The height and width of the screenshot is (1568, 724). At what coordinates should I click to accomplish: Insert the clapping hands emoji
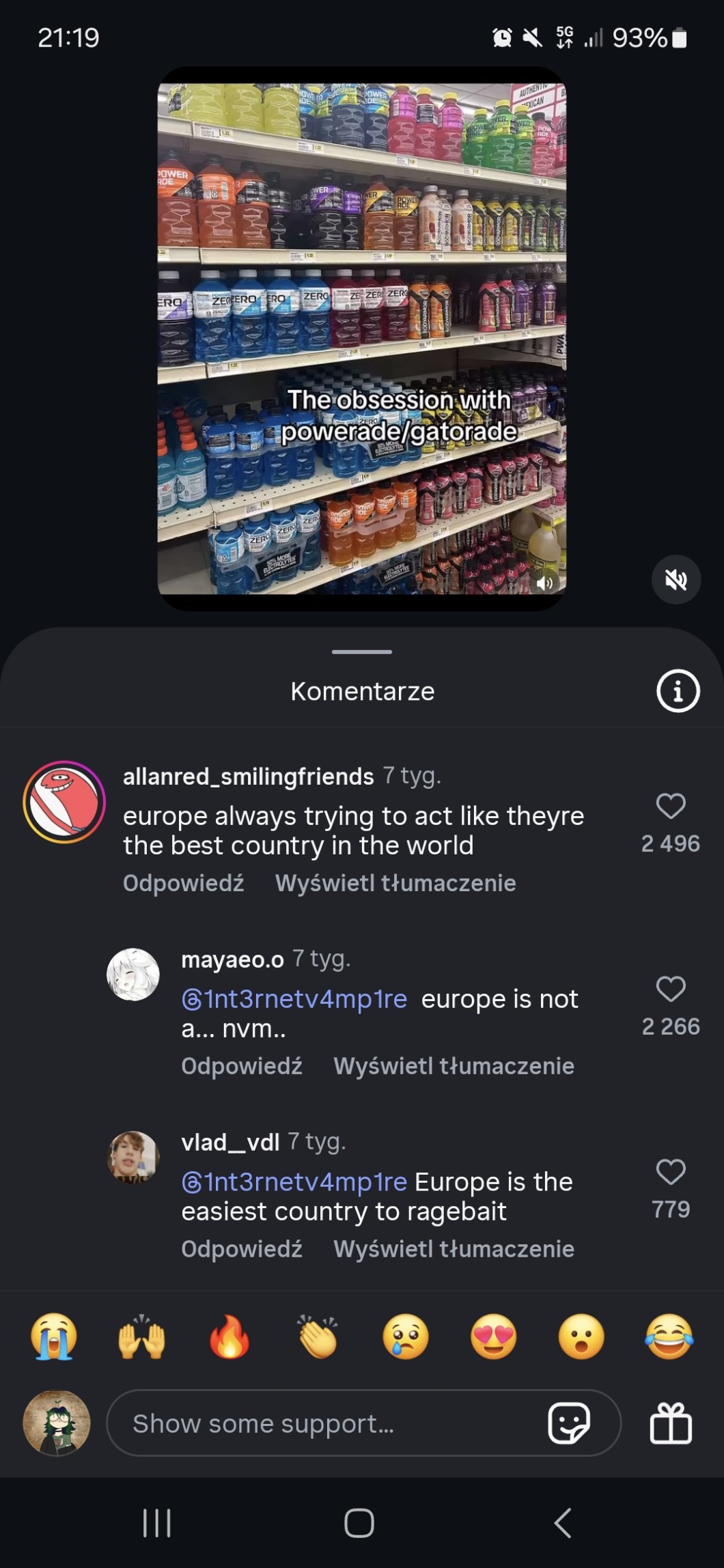pyautogui.click(x=318, y=1336)
